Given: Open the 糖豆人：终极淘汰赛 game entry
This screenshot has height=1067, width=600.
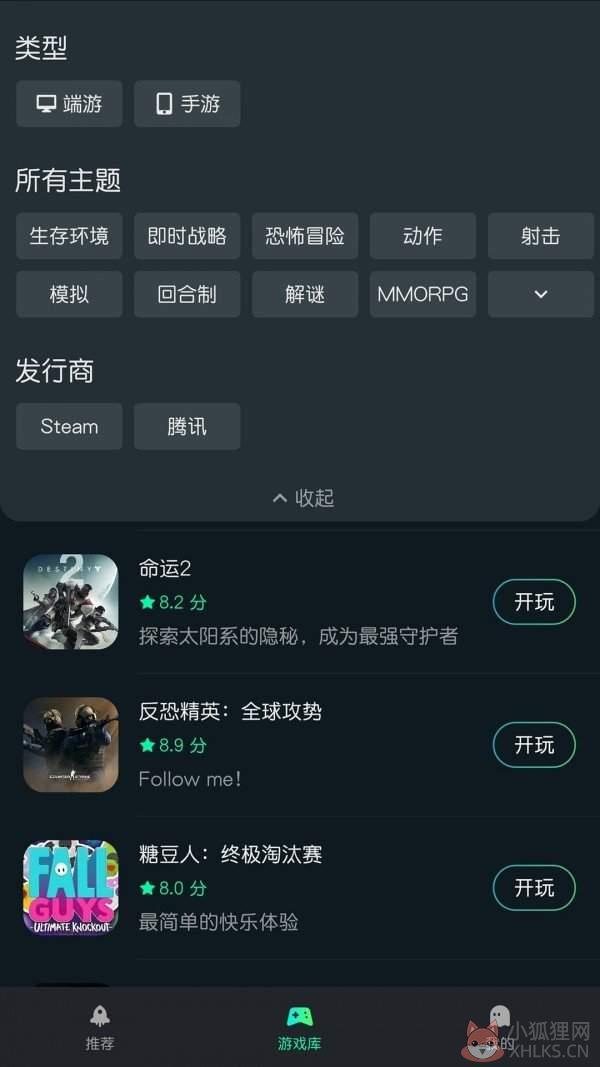Looking at the screenshot, I should 300,888.
